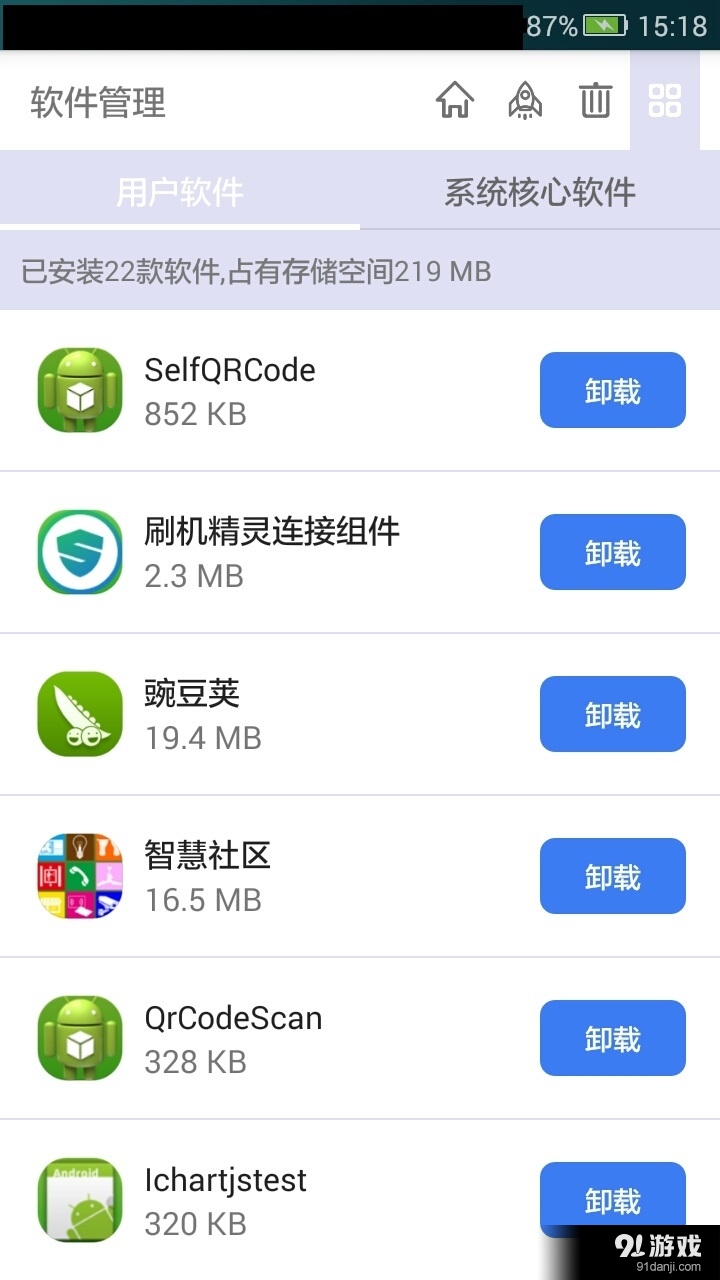720x1280 pixels.
Task: Uninstall 豌豆荚 application
Action: [x=612, y=713]
